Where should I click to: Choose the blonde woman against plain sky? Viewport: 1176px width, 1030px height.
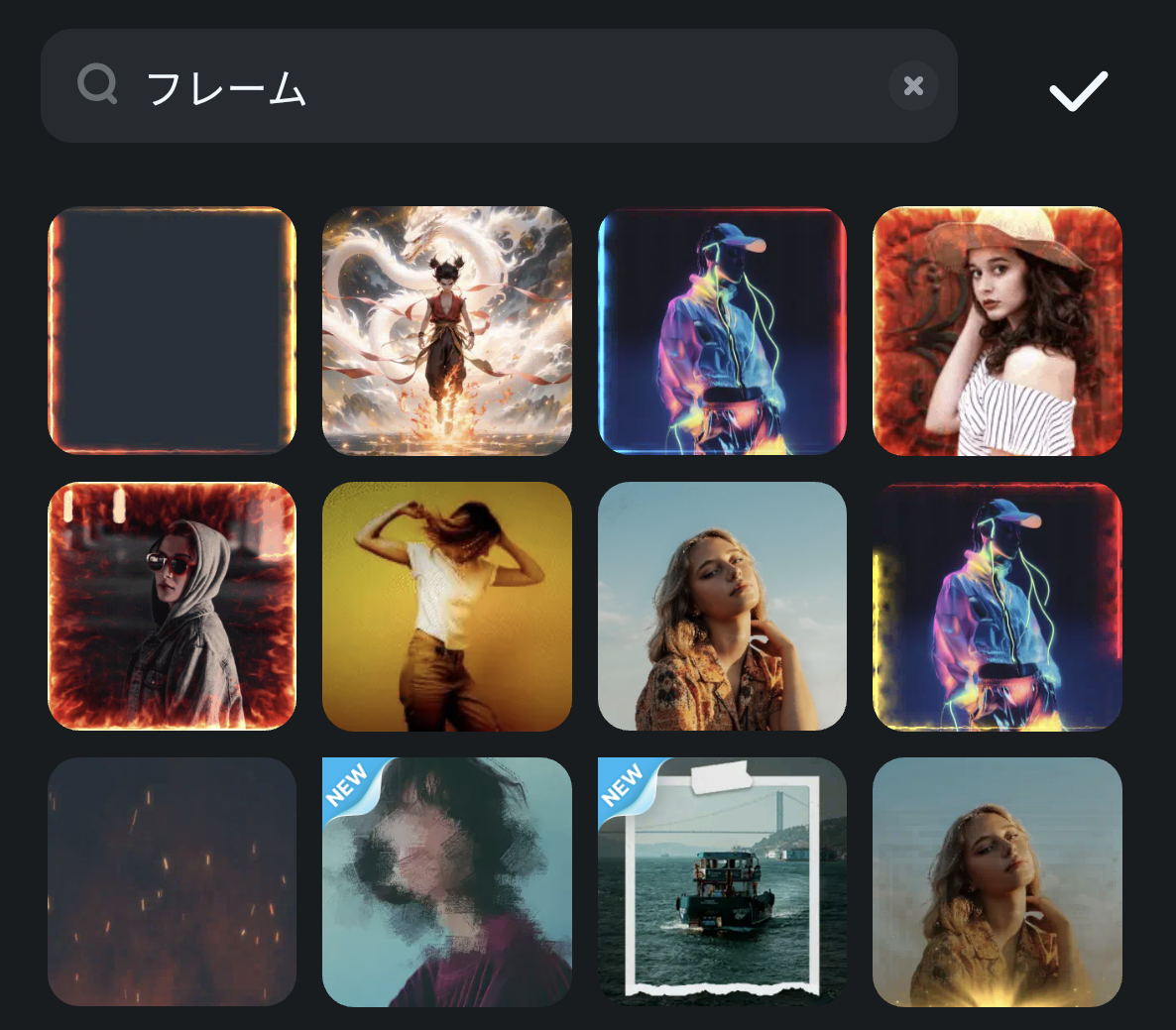pos(722,607)
